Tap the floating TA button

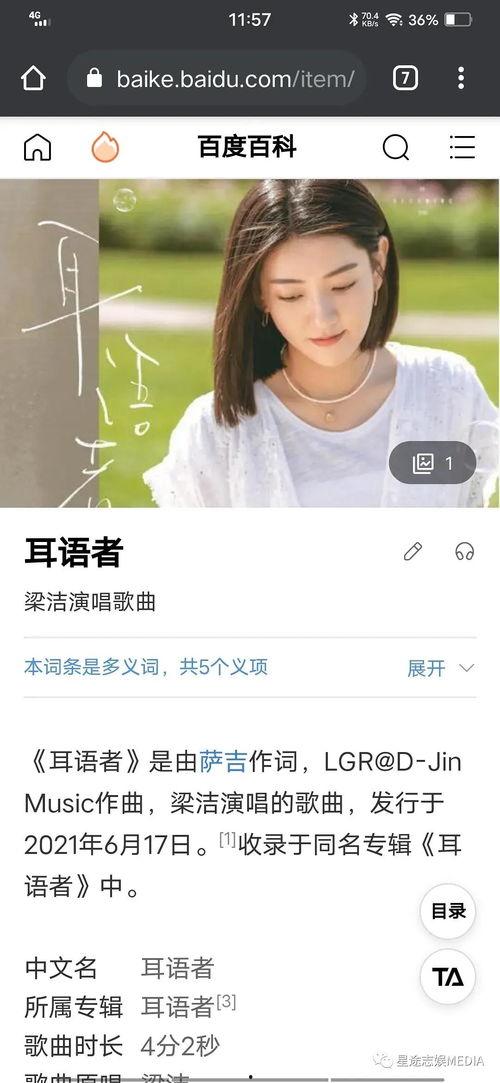point(448,977)
